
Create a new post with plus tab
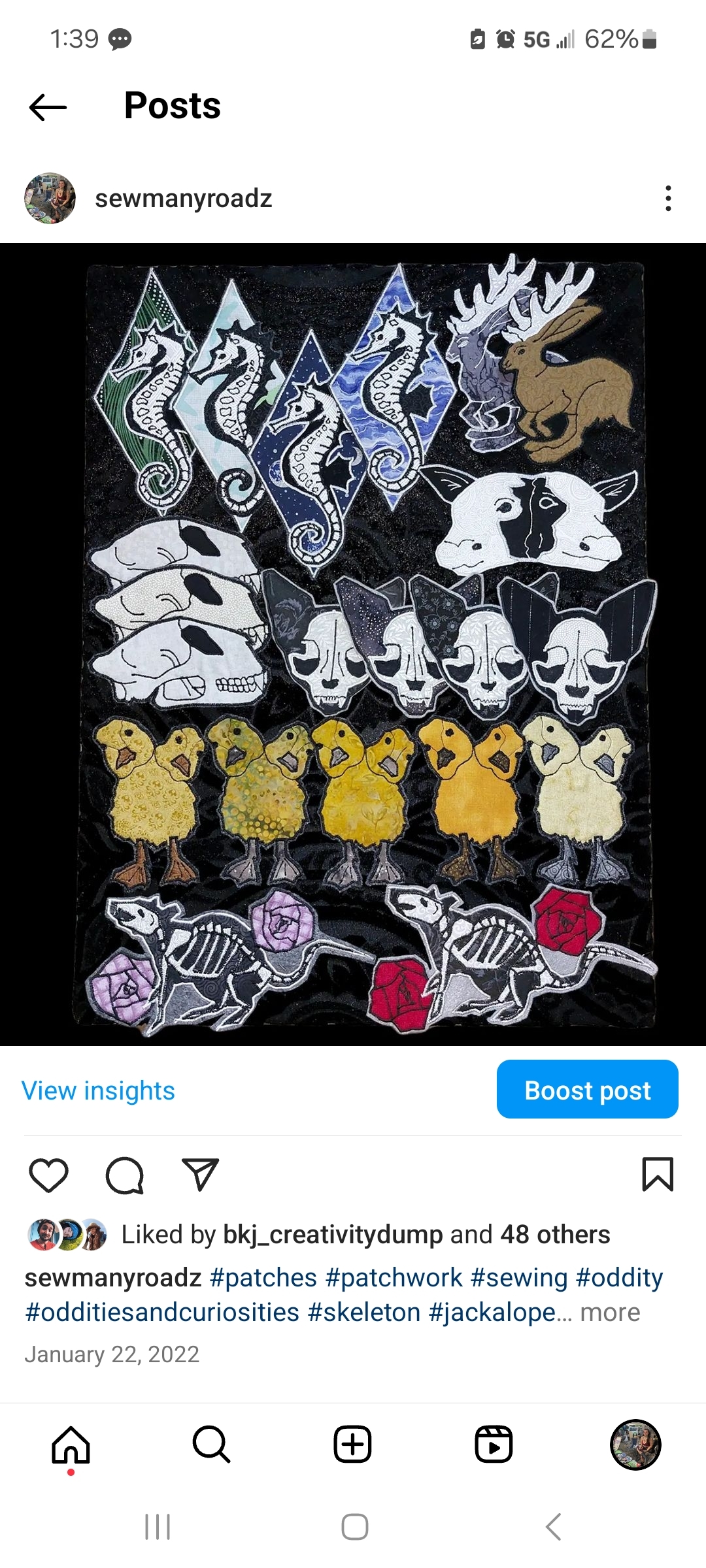pos(353,1444)
